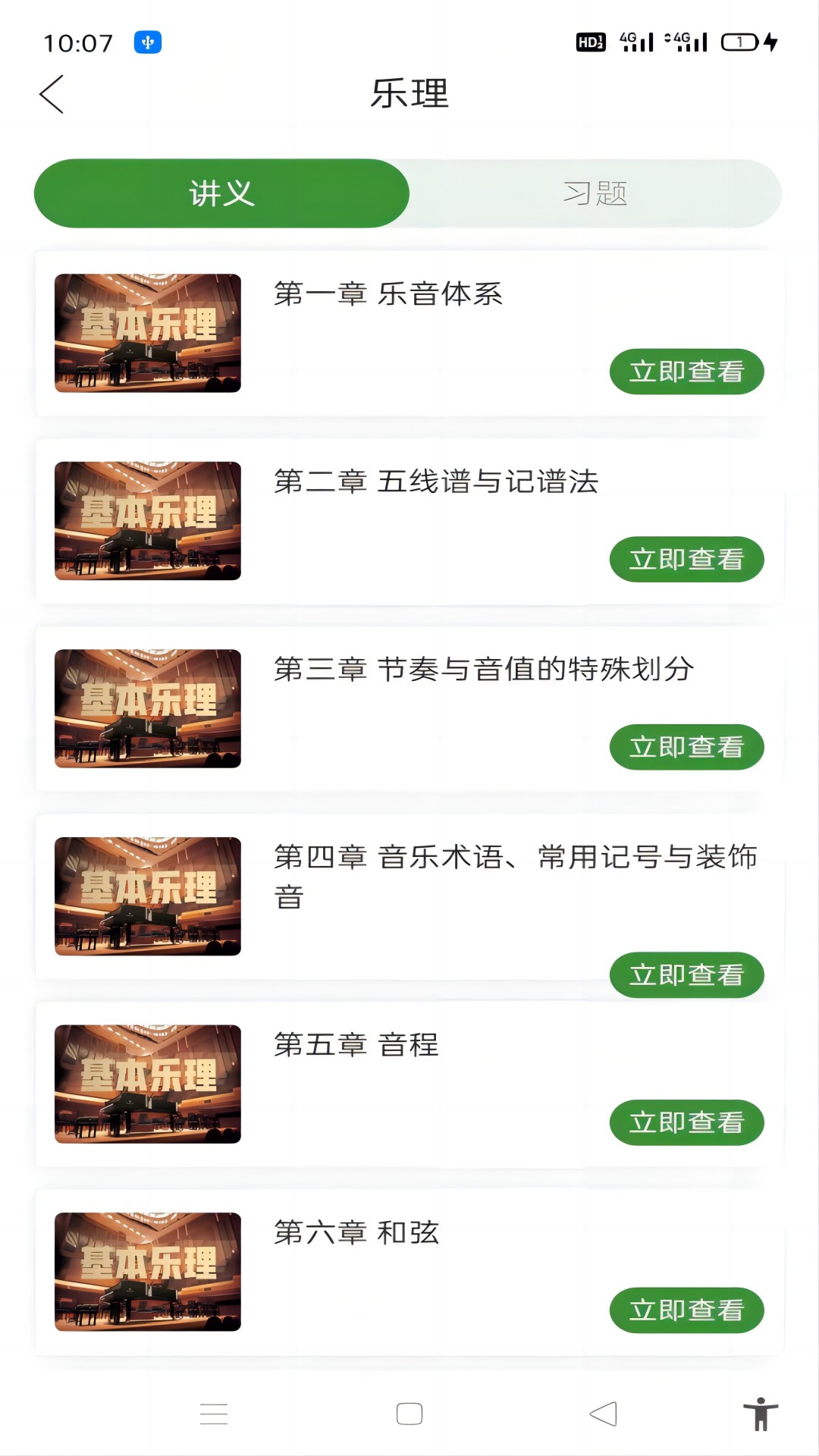Open the 第六章 和弦 thumbnail

pyautogui.click(x=148, y=1272)
